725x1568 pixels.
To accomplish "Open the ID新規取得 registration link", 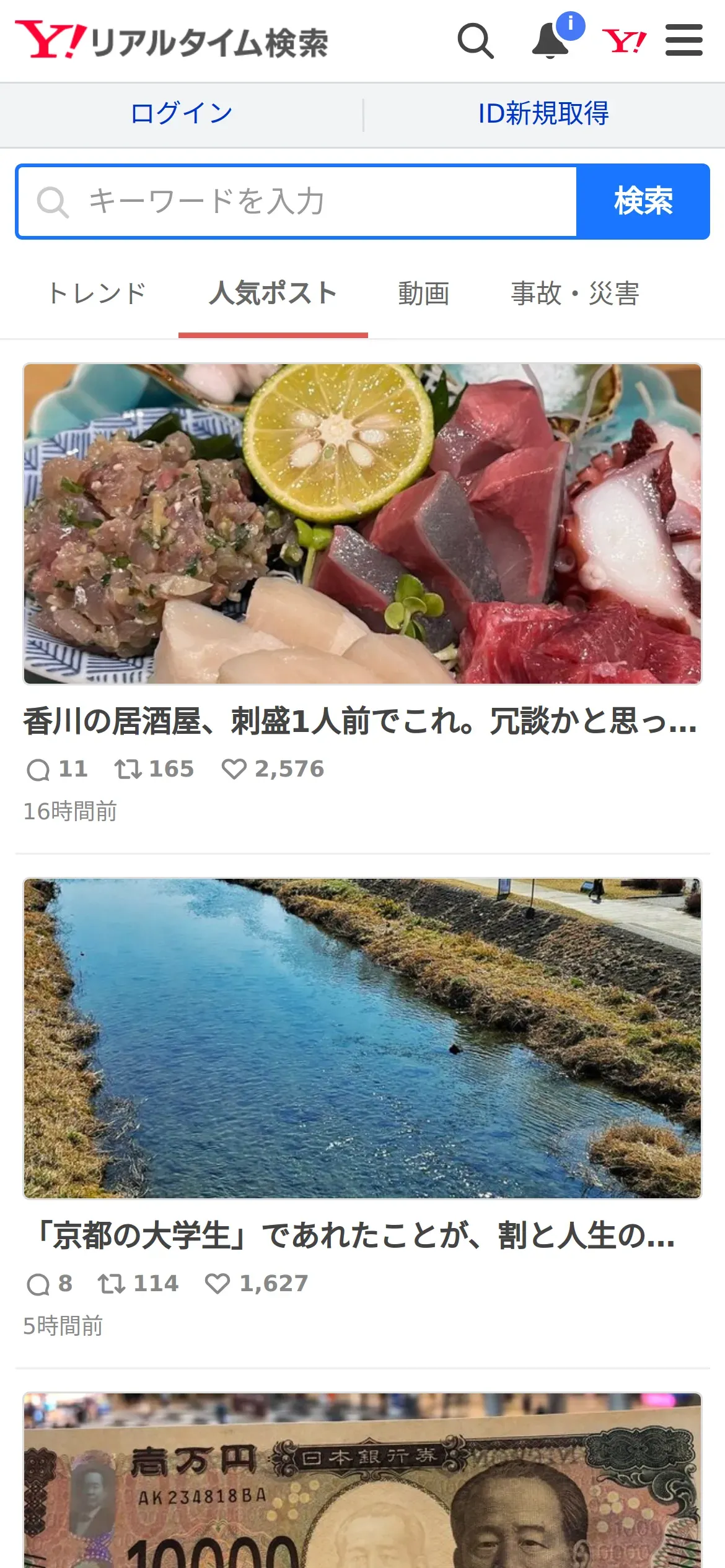I will pos(543,114).
